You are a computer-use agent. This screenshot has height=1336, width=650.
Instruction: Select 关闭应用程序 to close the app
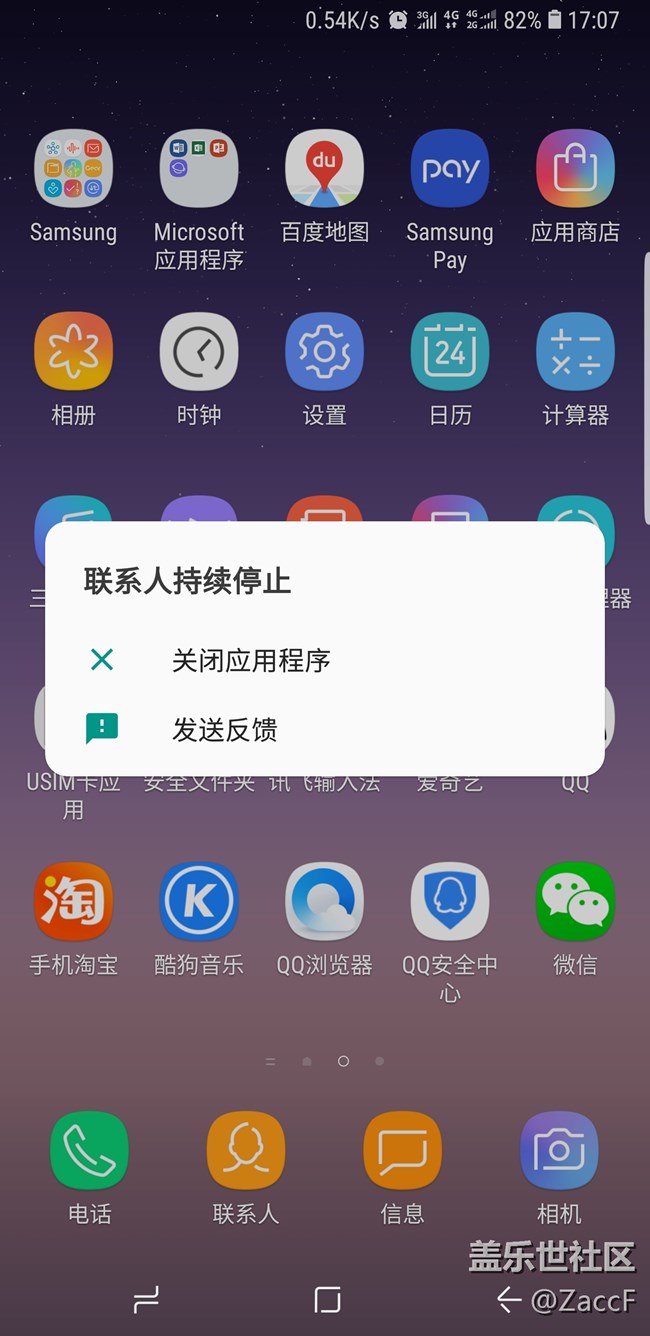250,660
